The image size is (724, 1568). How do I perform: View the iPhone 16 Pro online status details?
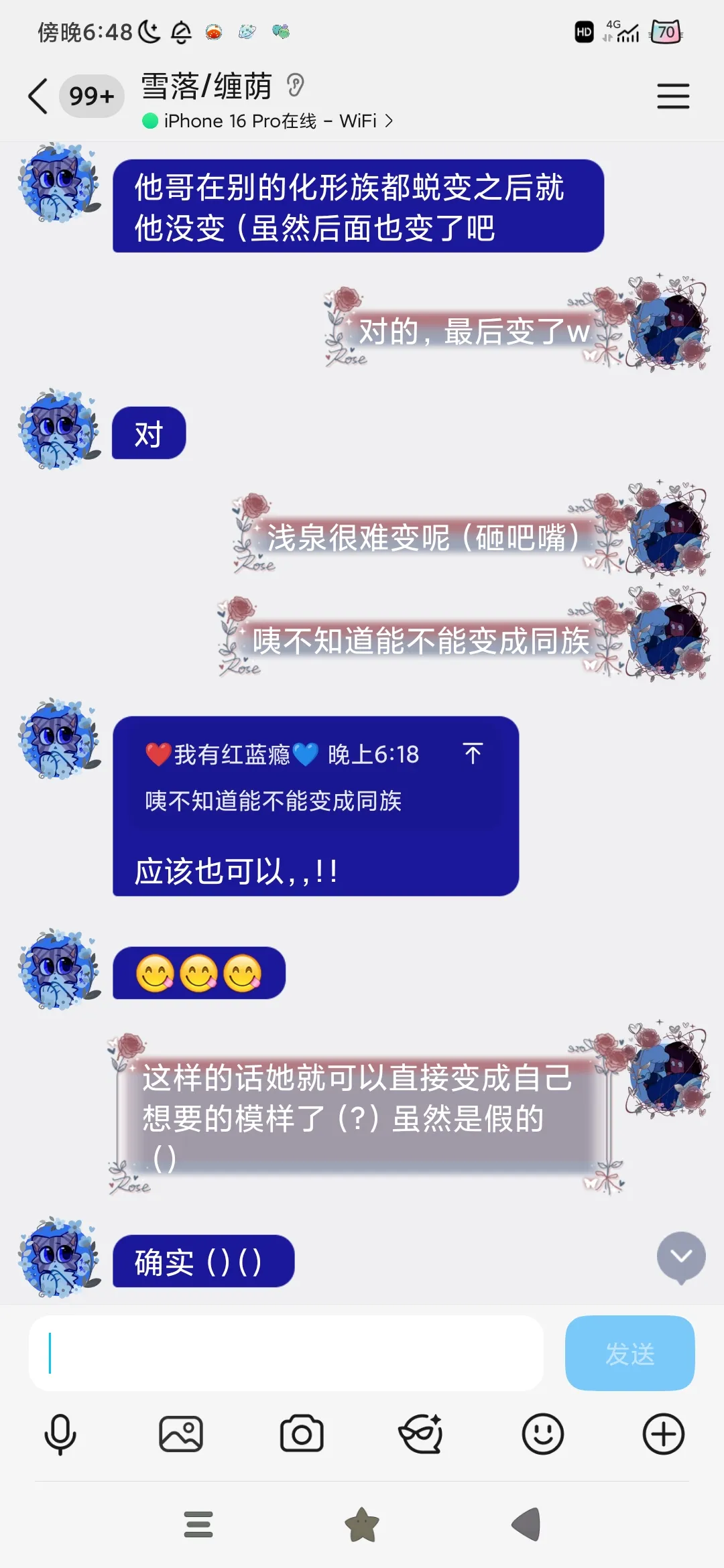click(268, 121)
